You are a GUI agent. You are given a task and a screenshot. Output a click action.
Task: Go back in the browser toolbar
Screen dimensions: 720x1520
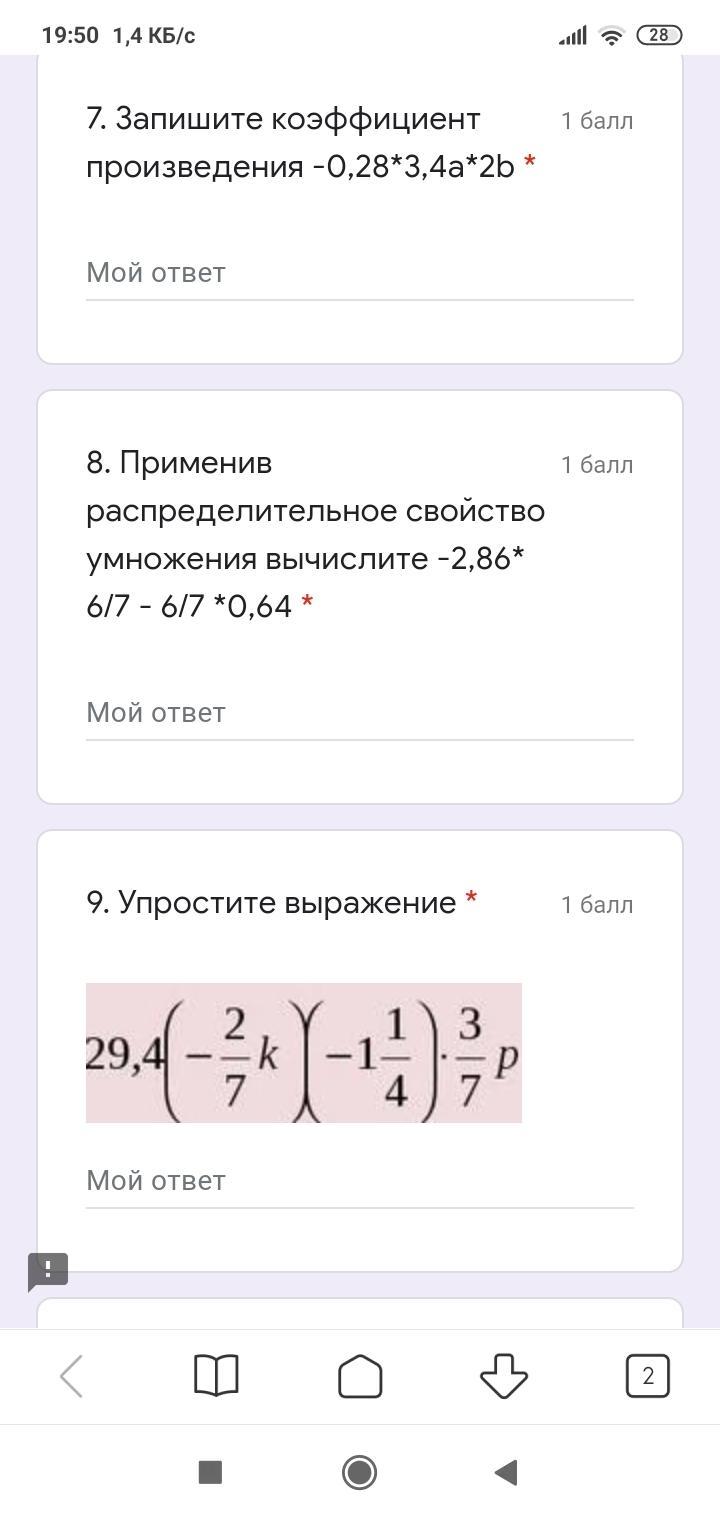point(72,1377)
